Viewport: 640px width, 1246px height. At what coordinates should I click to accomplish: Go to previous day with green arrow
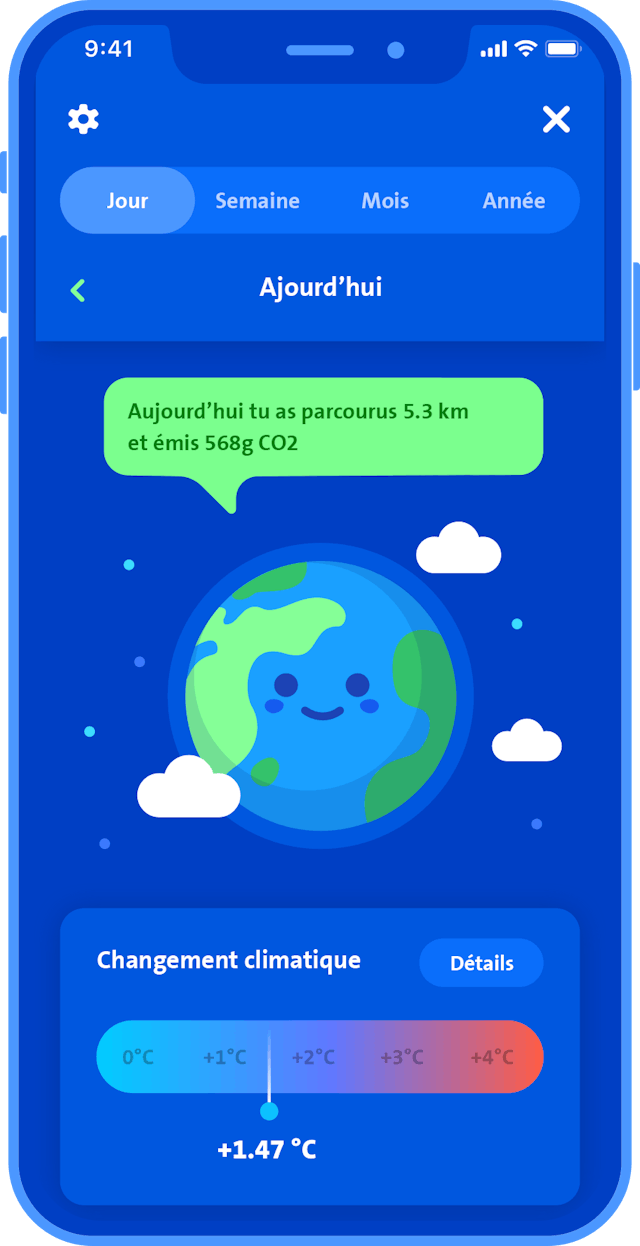point(78,290)
